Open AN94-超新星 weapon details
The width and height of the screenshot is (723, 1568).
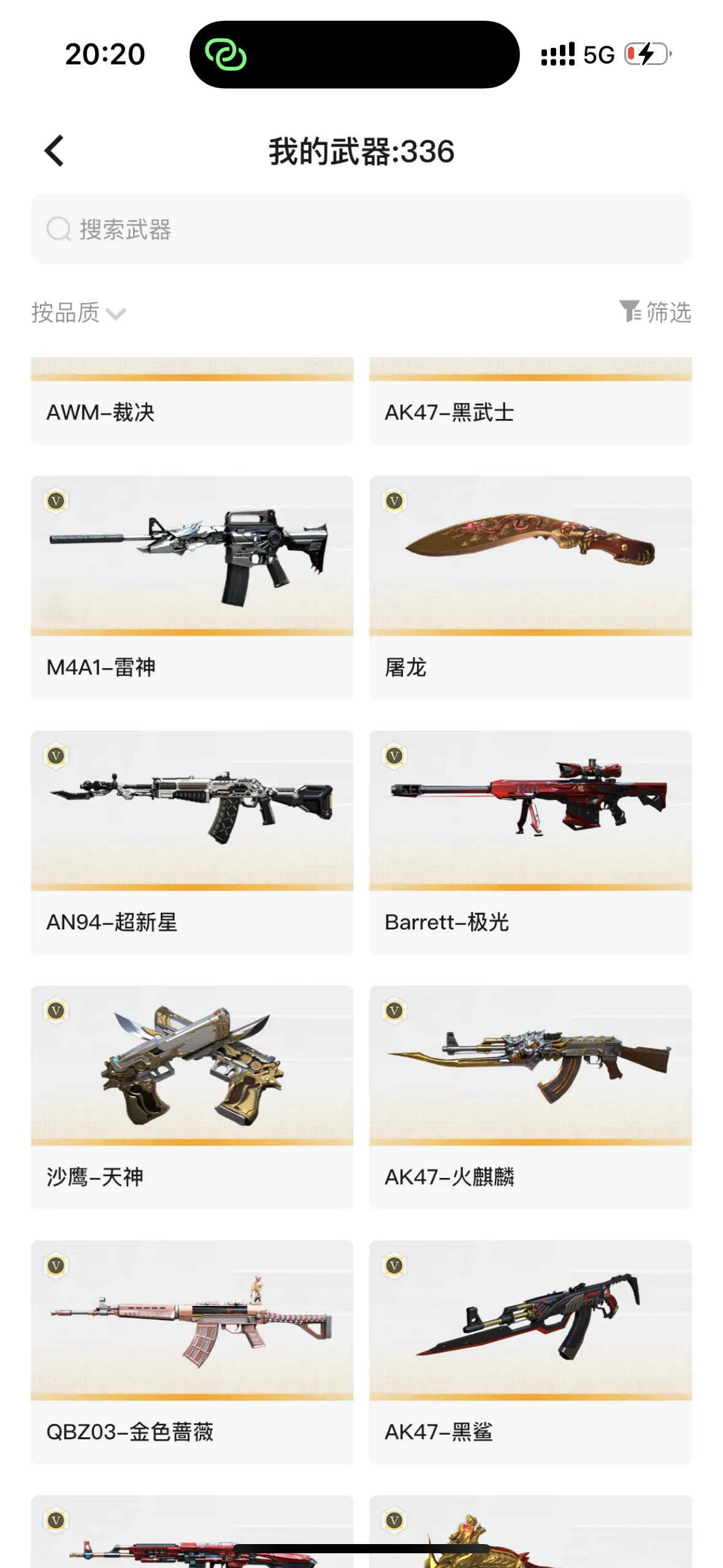tap(192, 842)
